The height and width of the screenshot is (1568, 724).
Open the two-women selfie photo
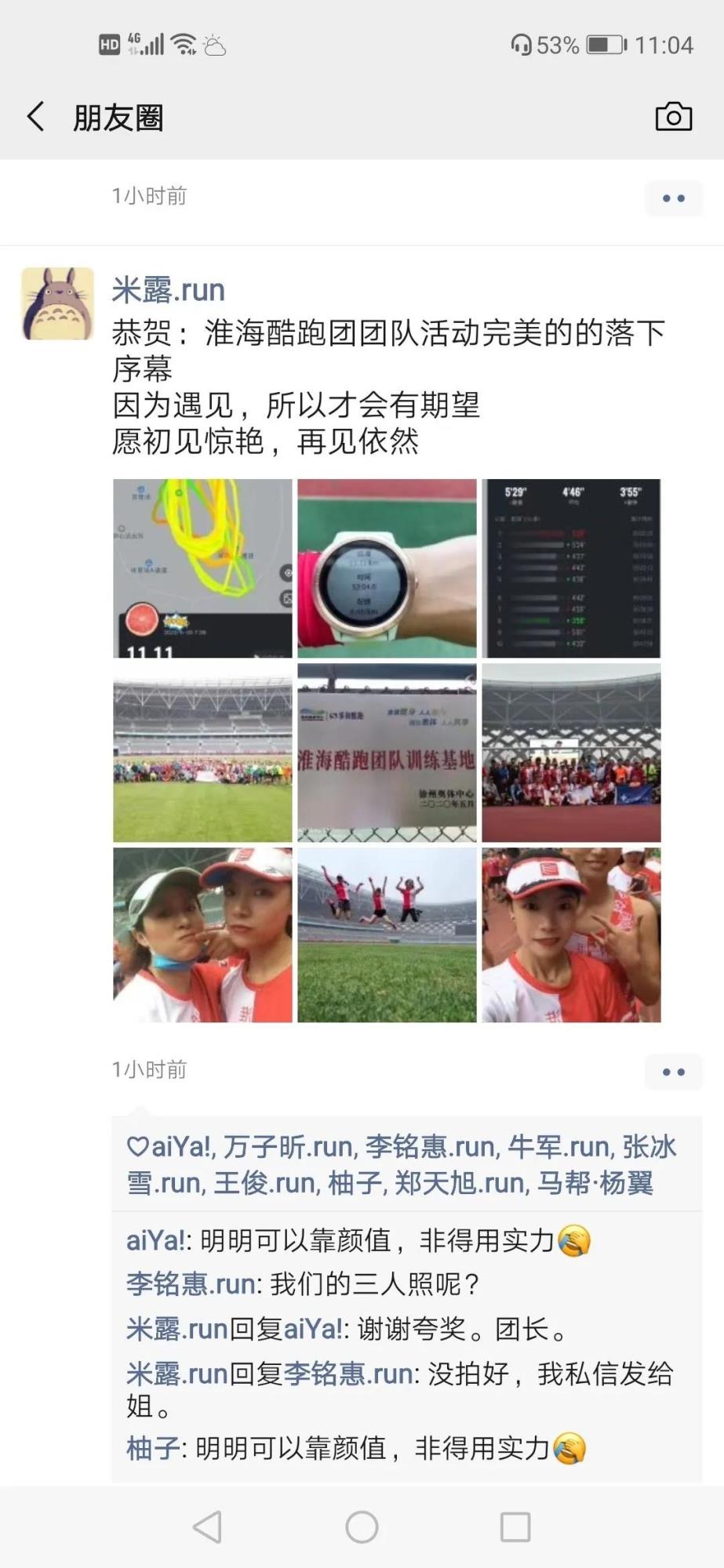[202, 935]
